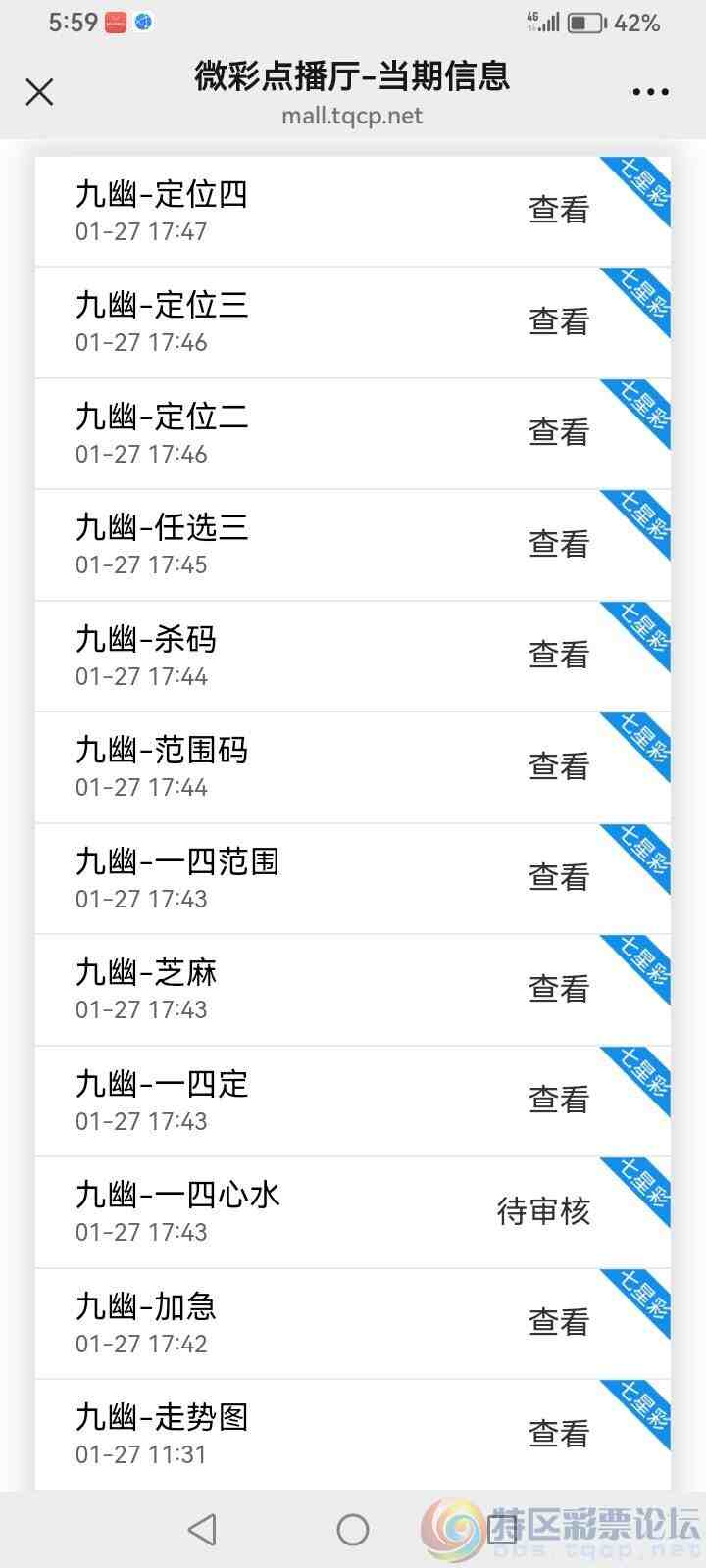
Task: Close the 微彩点播厅 page with the X
Action: coord(39,91)
